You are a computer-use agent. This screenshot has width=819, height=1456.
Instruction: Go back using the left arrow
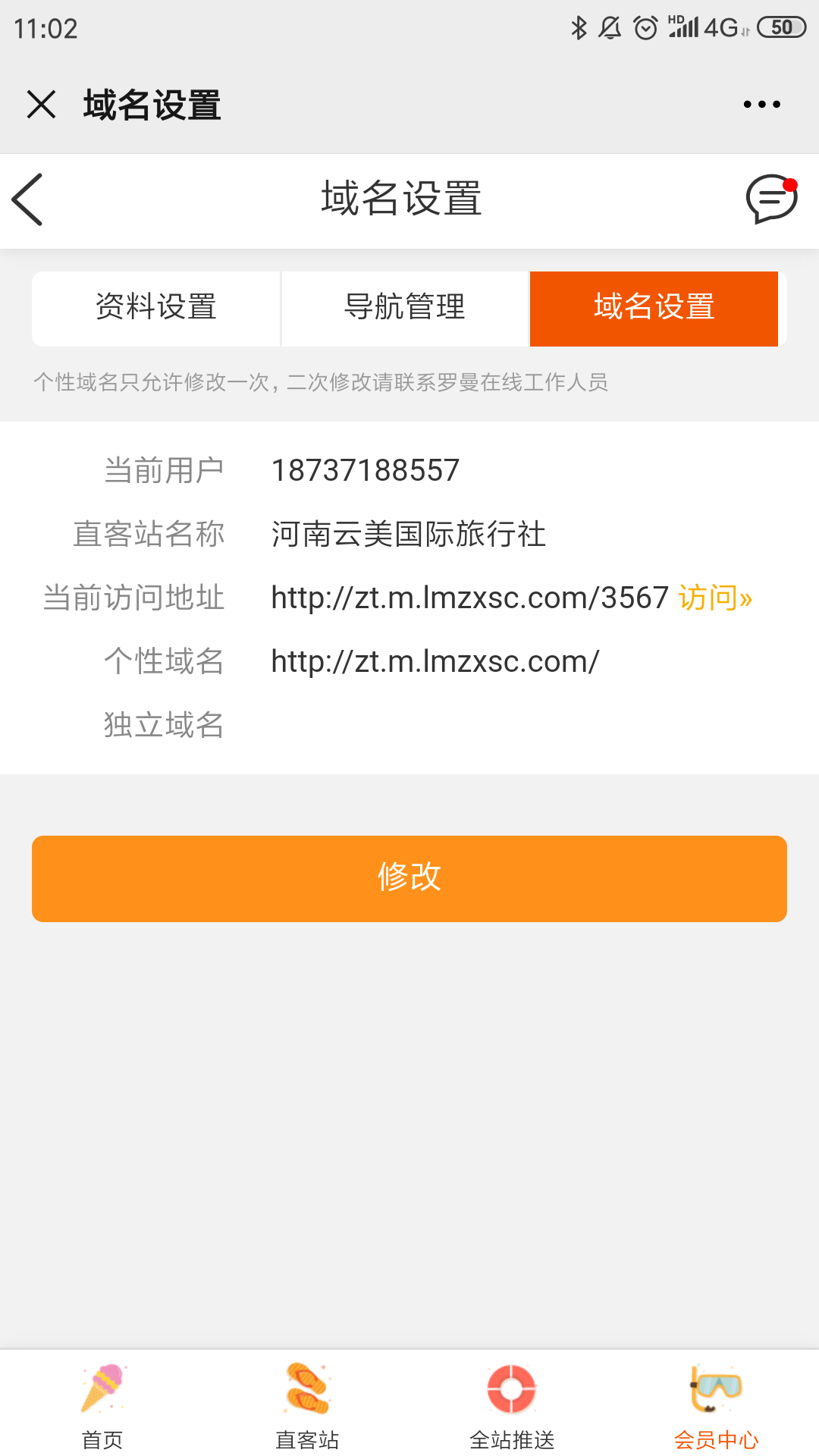pyautogui.click(x=29, y=200)
